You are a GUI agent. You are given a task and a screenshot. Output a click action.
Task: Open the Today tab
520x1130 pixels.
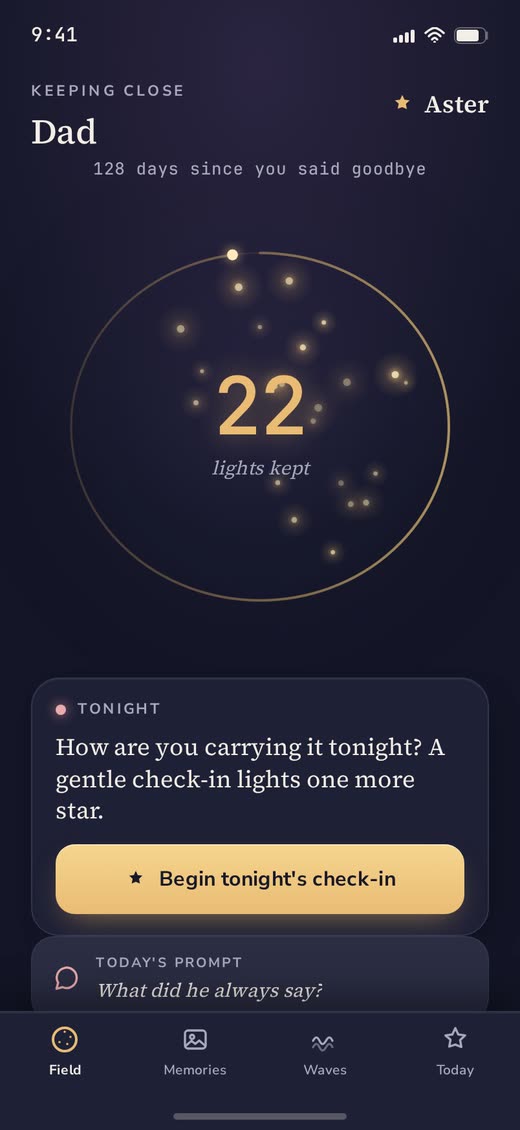point(455,1053)
